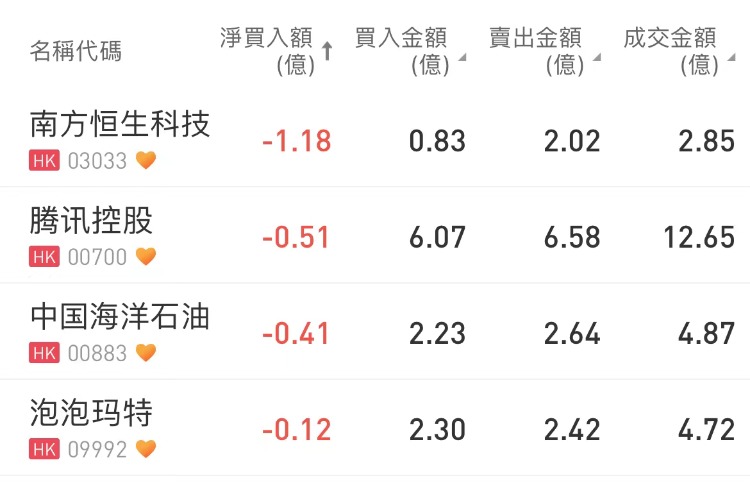
Task: Sort by 賣出金額 column
Action: (543, 51)
